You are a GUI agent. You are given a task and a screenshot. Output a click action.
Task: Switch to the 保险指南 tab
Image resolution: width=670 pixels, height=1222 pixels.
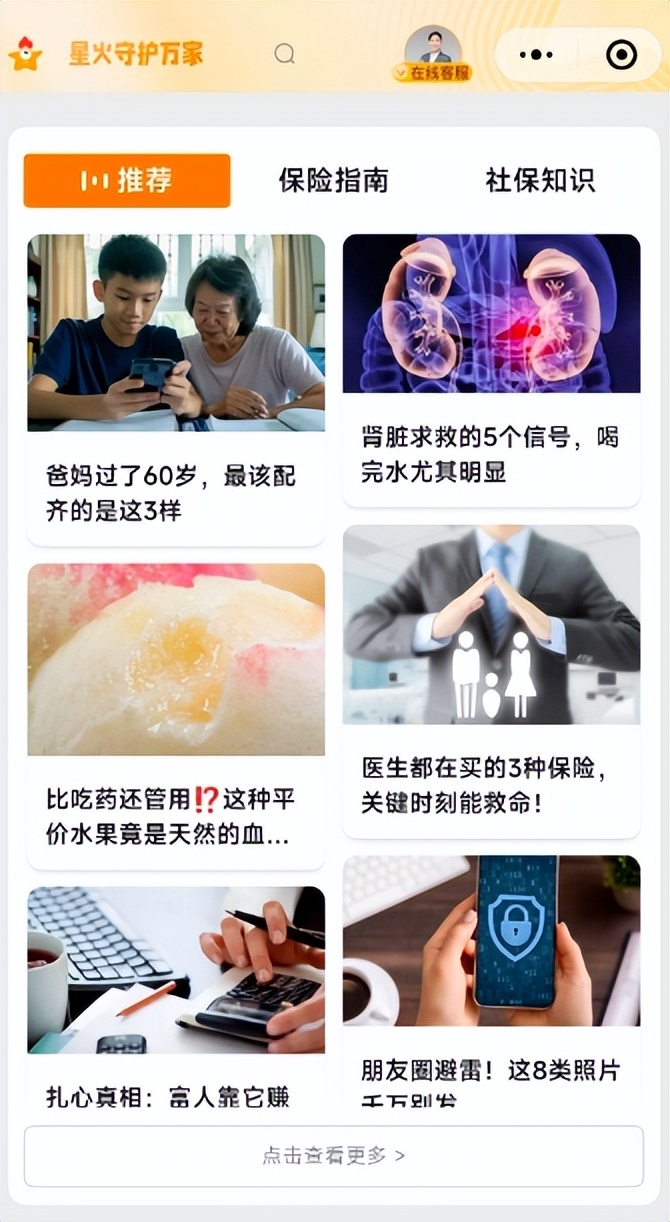pos(333,181)
